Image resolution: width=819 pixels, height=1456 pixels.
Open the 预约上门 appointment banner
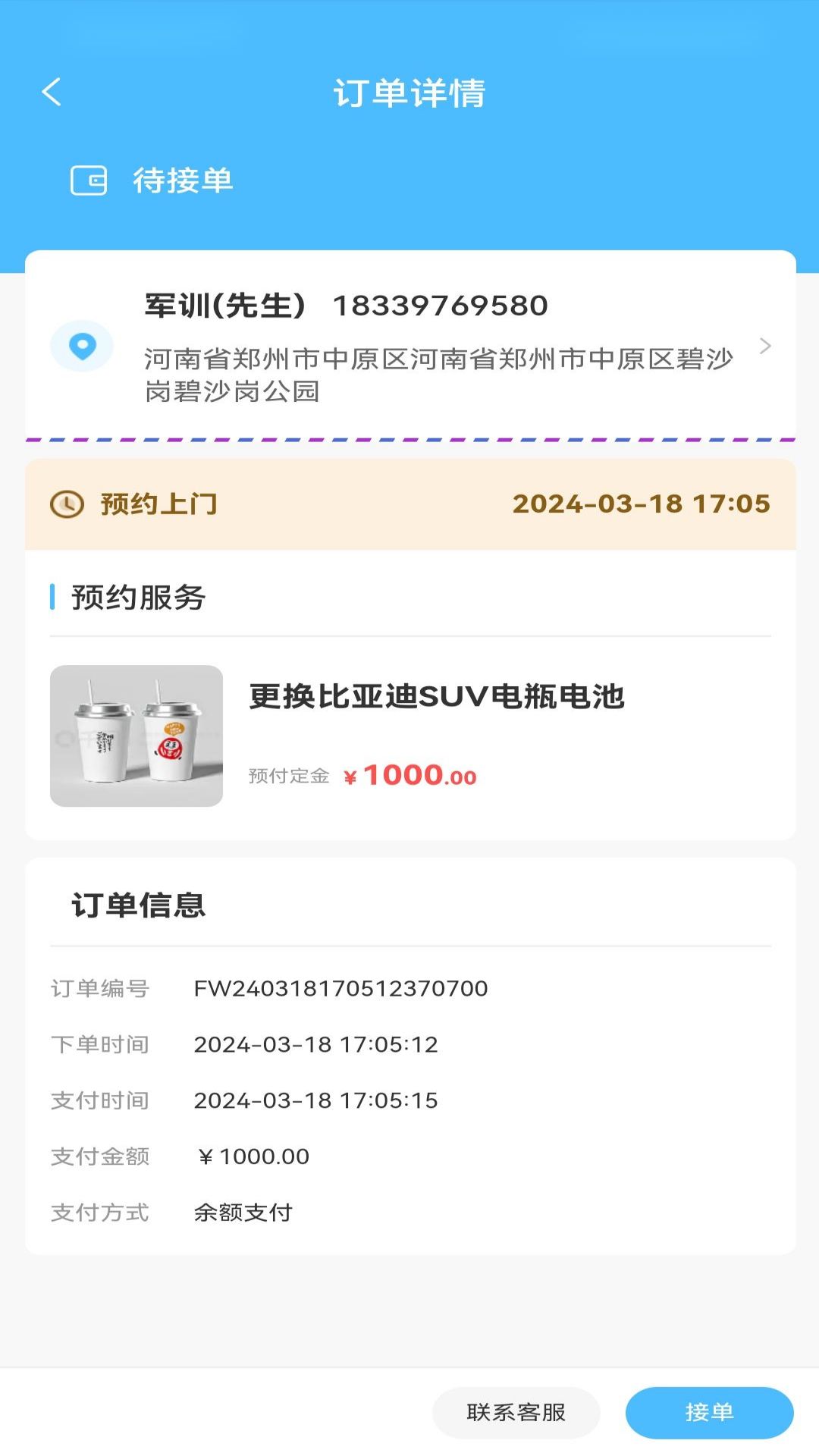point(409,503)
